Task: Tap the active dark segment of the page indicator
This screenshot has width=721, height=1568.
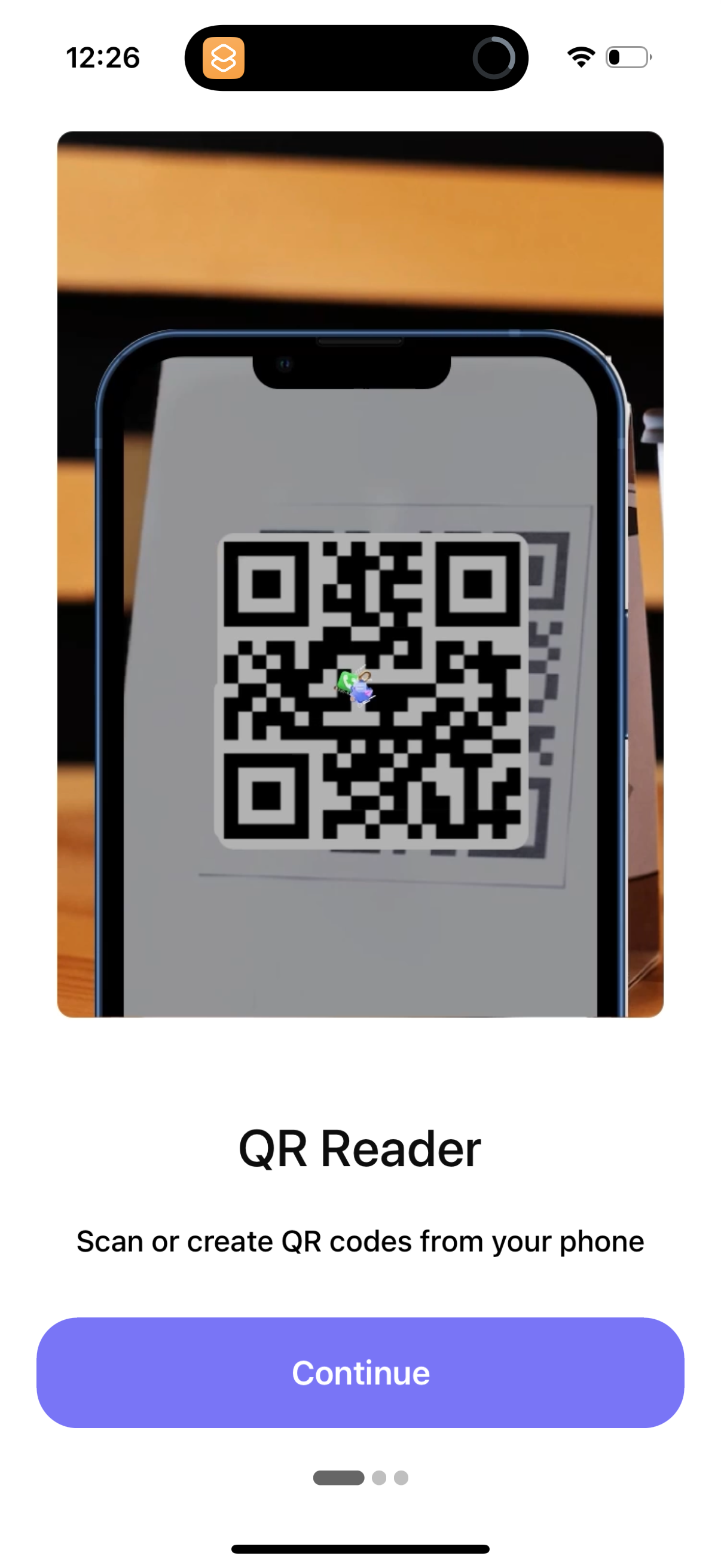Action: click(x=338, y=1479)
